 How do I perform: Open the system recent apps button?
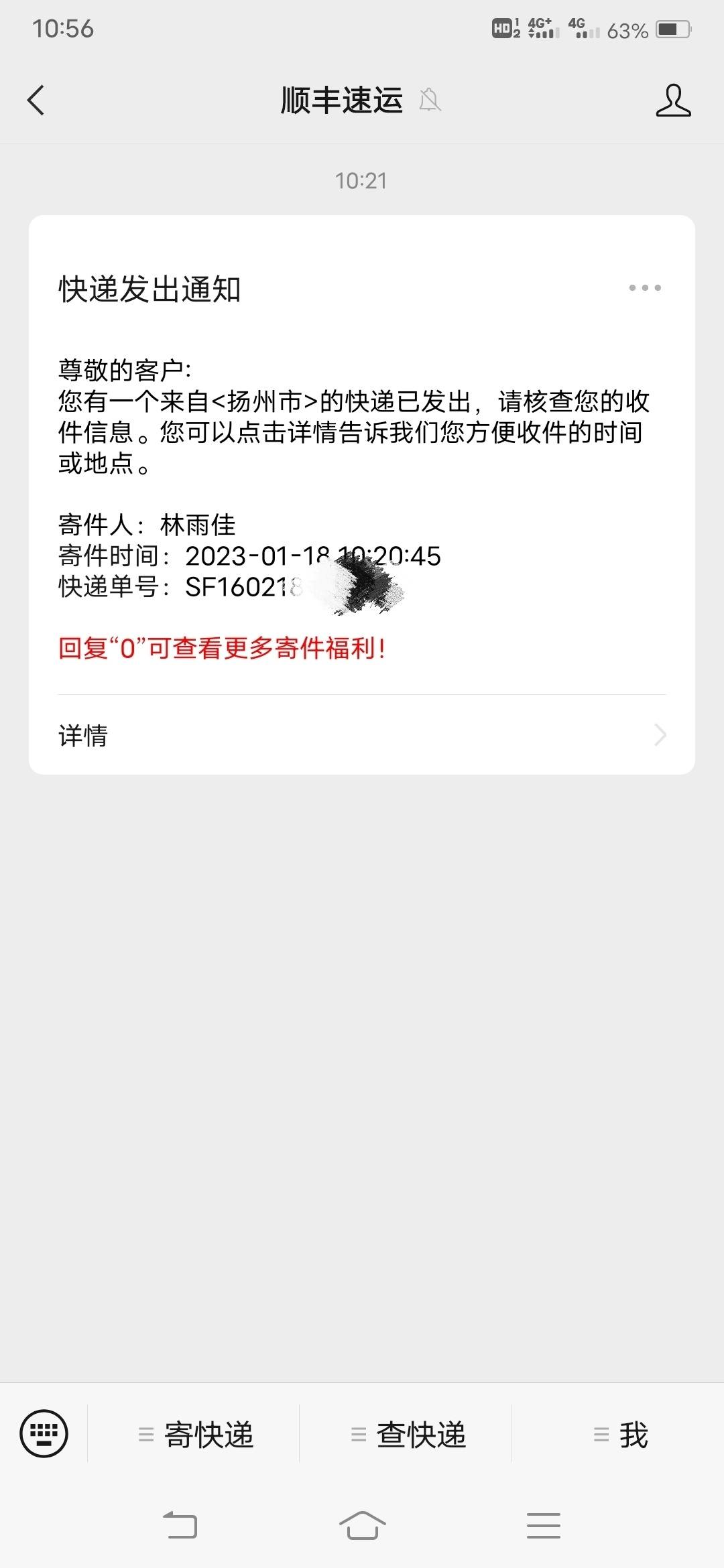pos(543,1526)
